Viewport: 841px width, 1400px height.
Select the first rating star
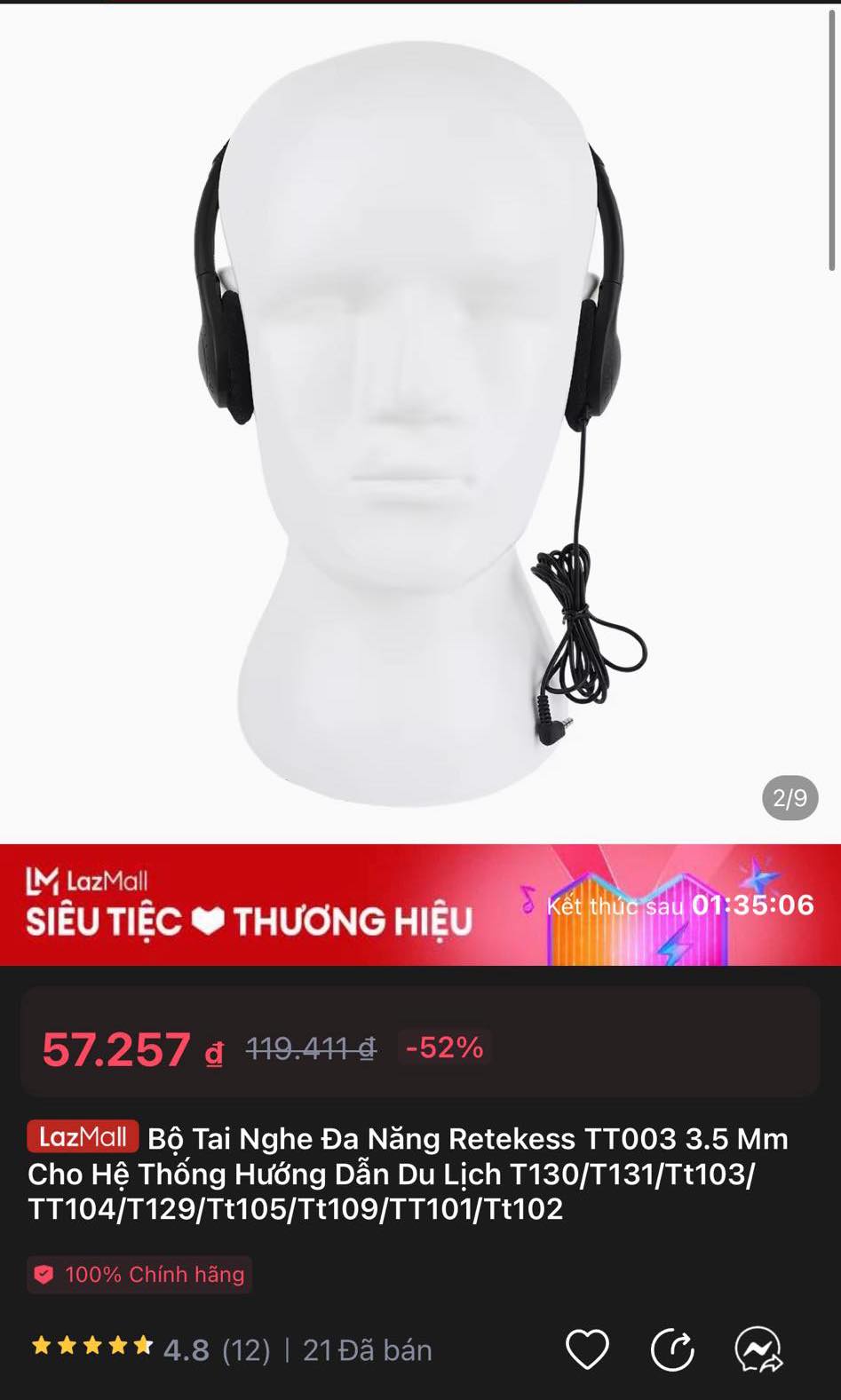coord(42,1344)
